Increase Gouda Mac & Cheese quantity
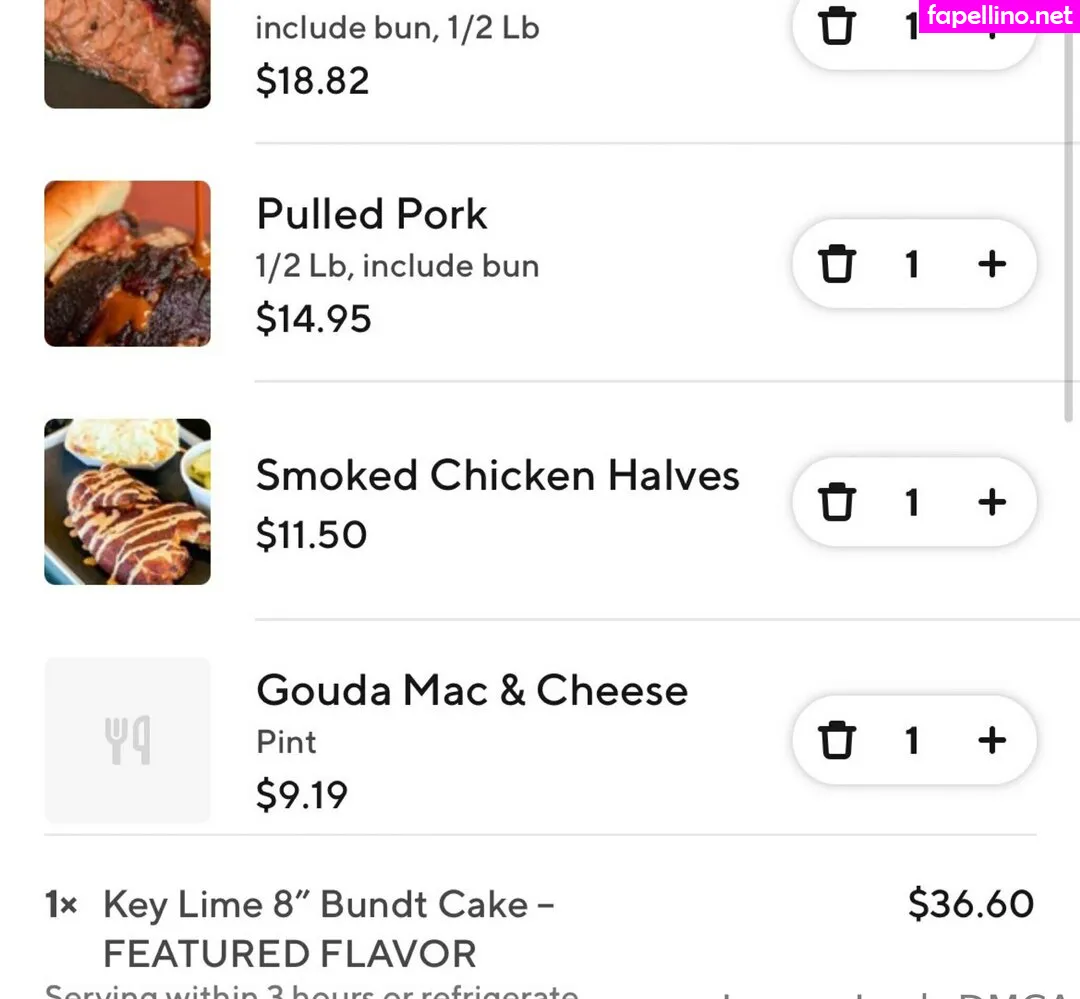1080x999 pixels. click(x=991, y=740)
